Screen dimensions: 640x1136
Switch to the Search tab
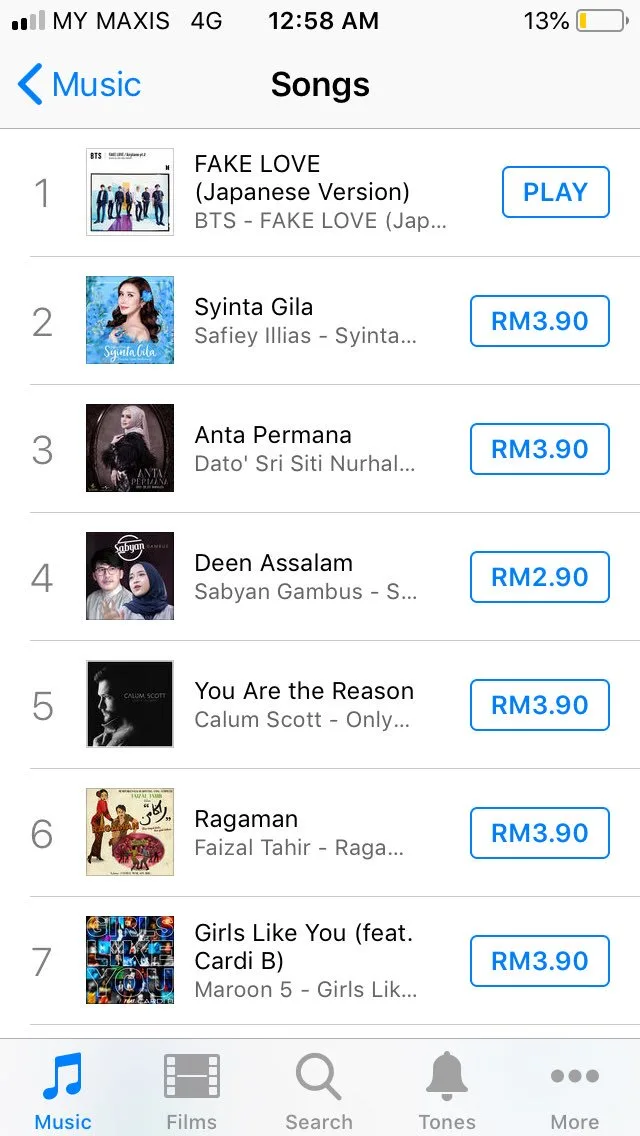(319, 1090)
